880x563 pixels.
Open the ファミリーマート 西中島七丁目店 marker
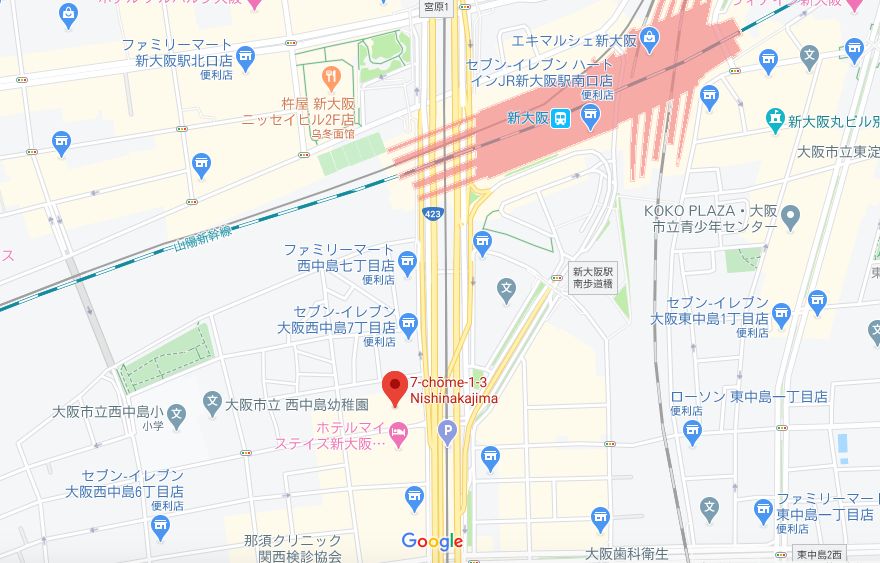pyautogui.click(x=407, y=263)
